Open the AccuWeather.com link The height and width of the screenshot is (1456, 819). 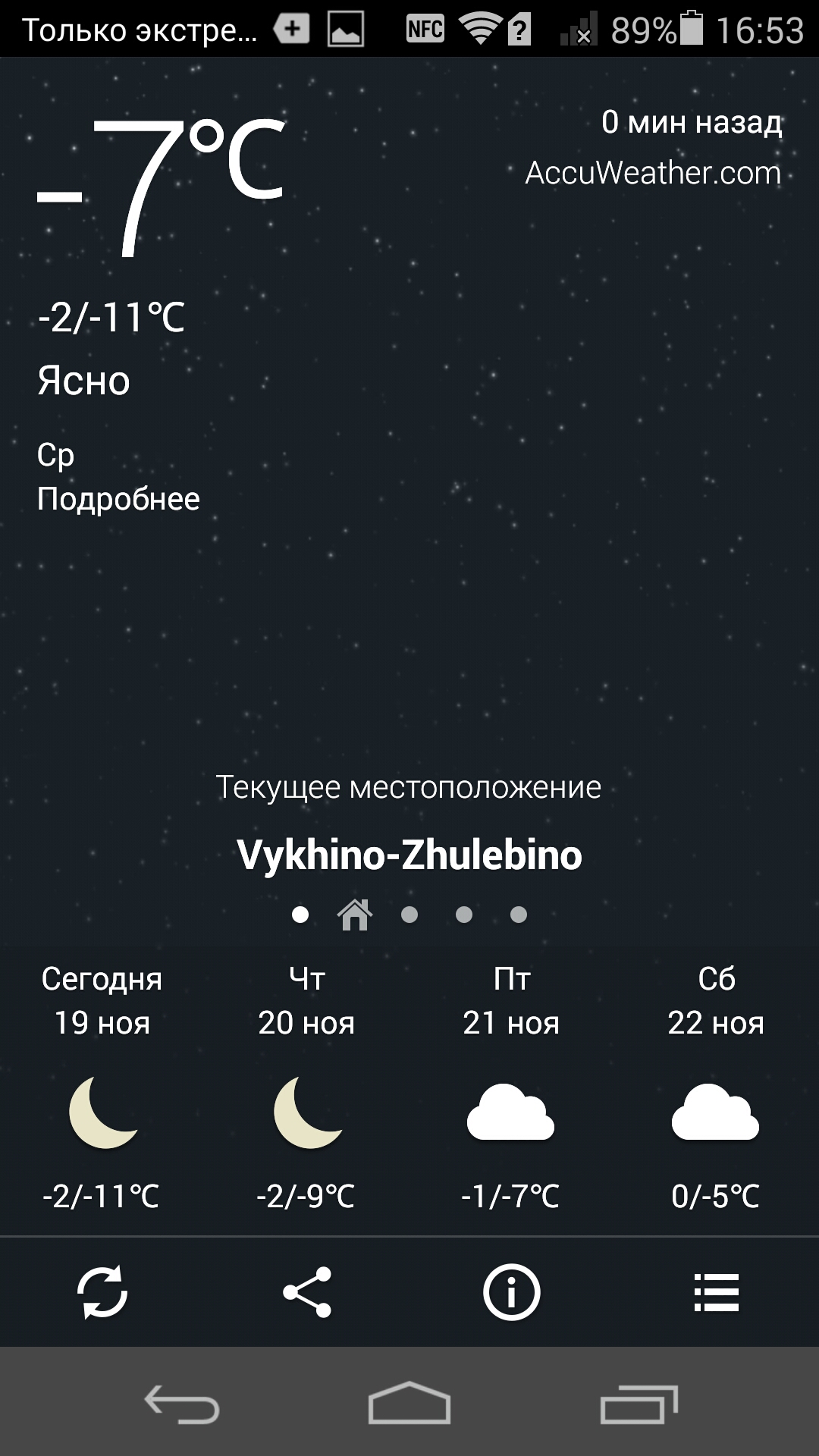coord(653,173)
